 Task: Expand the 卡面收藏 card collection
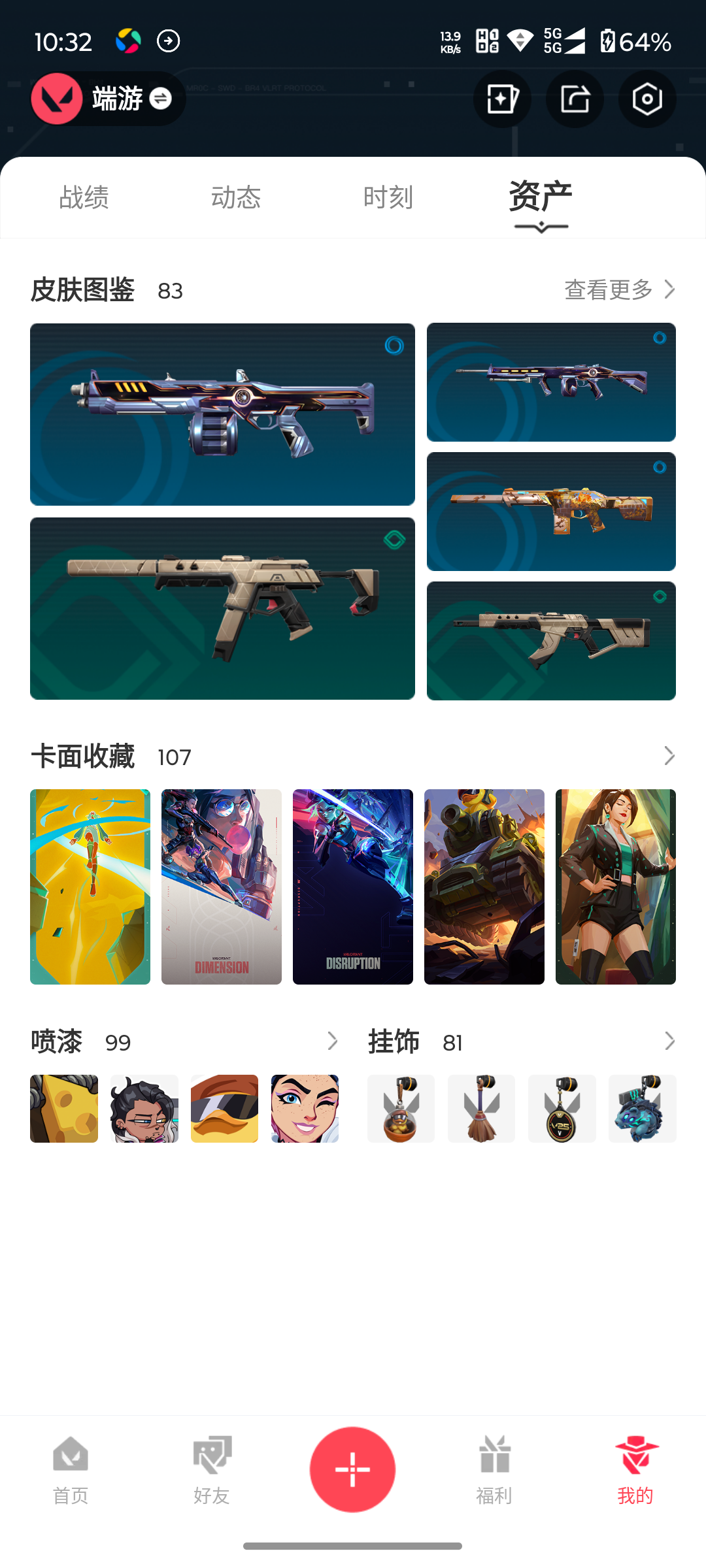[x=669, y=756]
